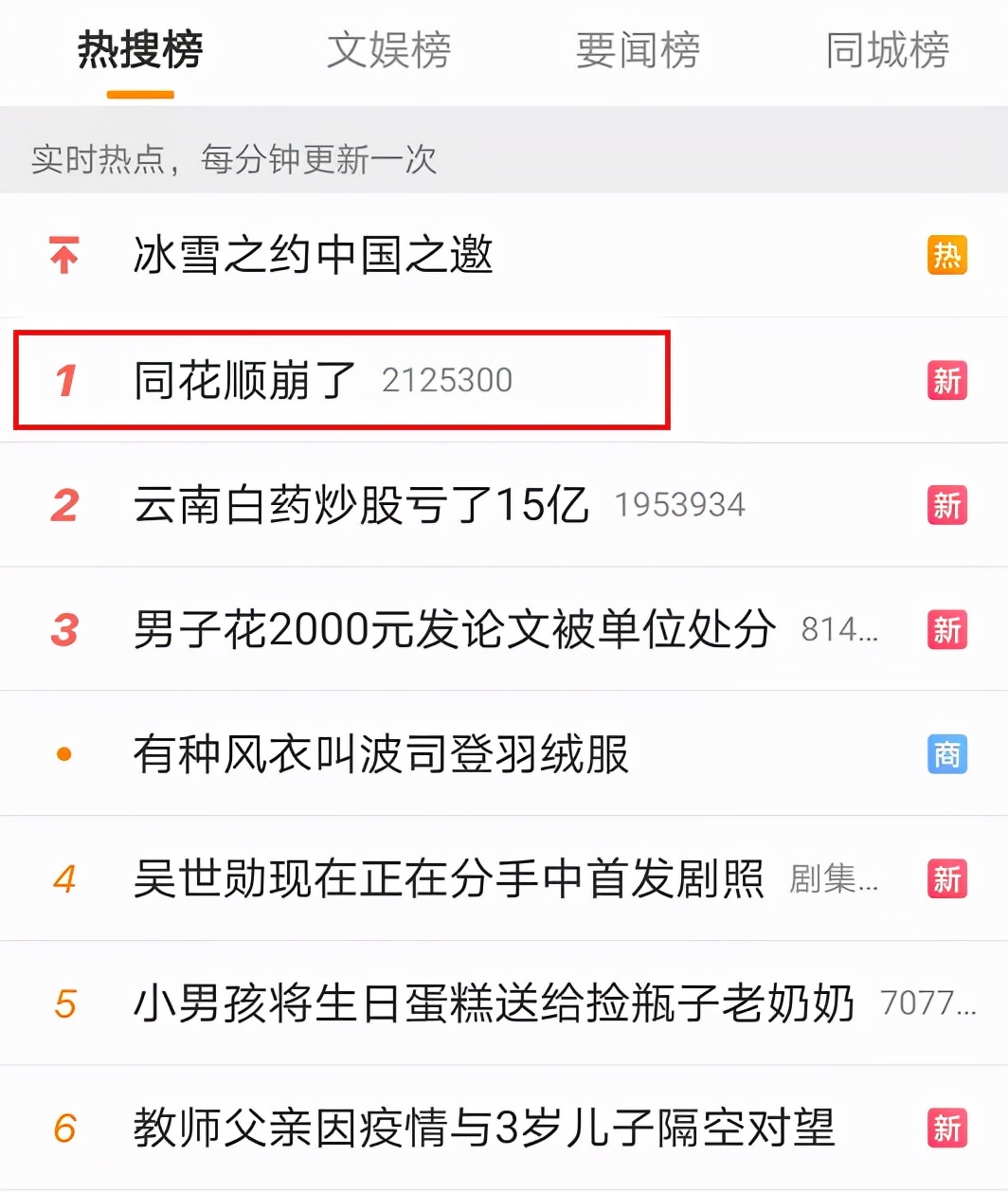Click 男子花2000元发论文被单位处分

pyautogui.click(x=453, y=629)
